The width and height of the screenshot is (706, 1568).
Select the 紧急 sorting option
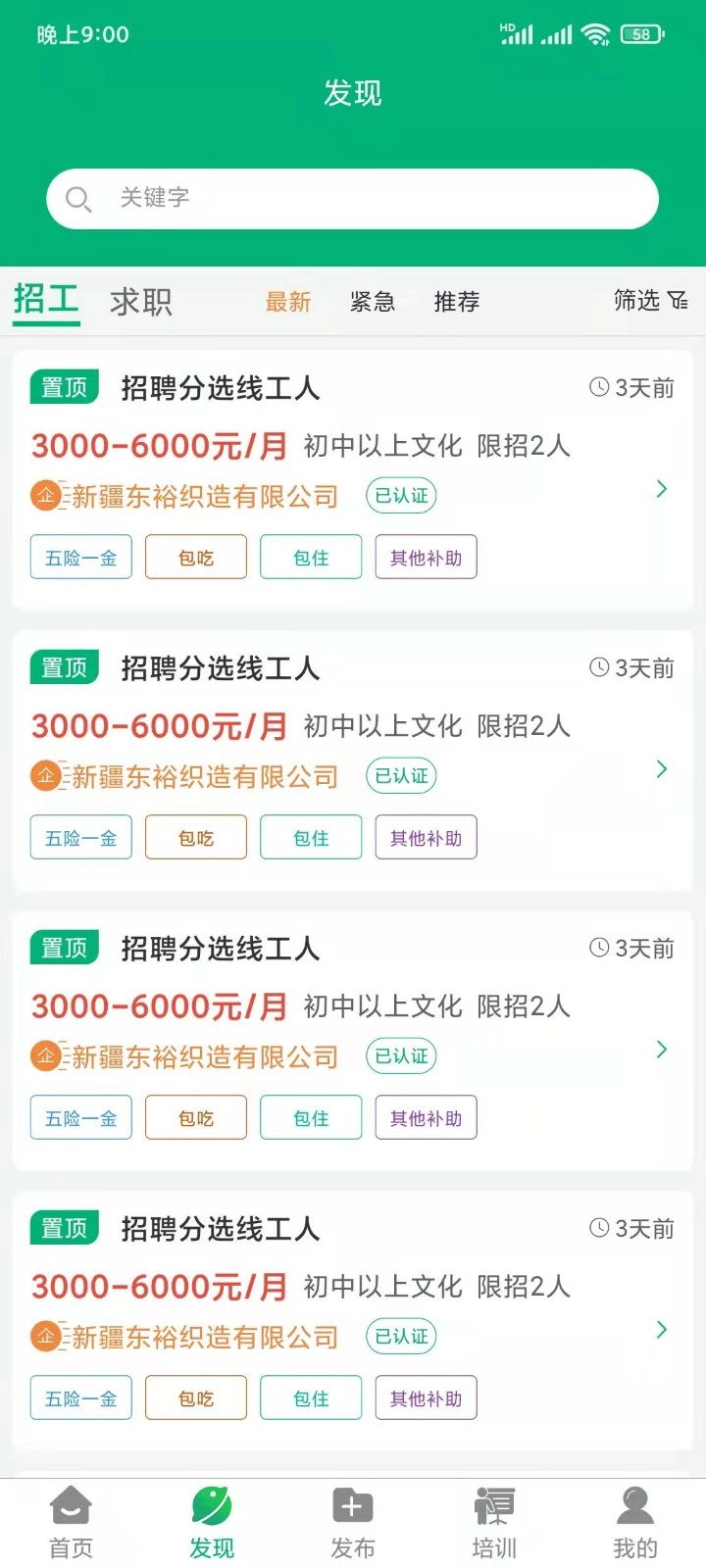coord(374,302)
